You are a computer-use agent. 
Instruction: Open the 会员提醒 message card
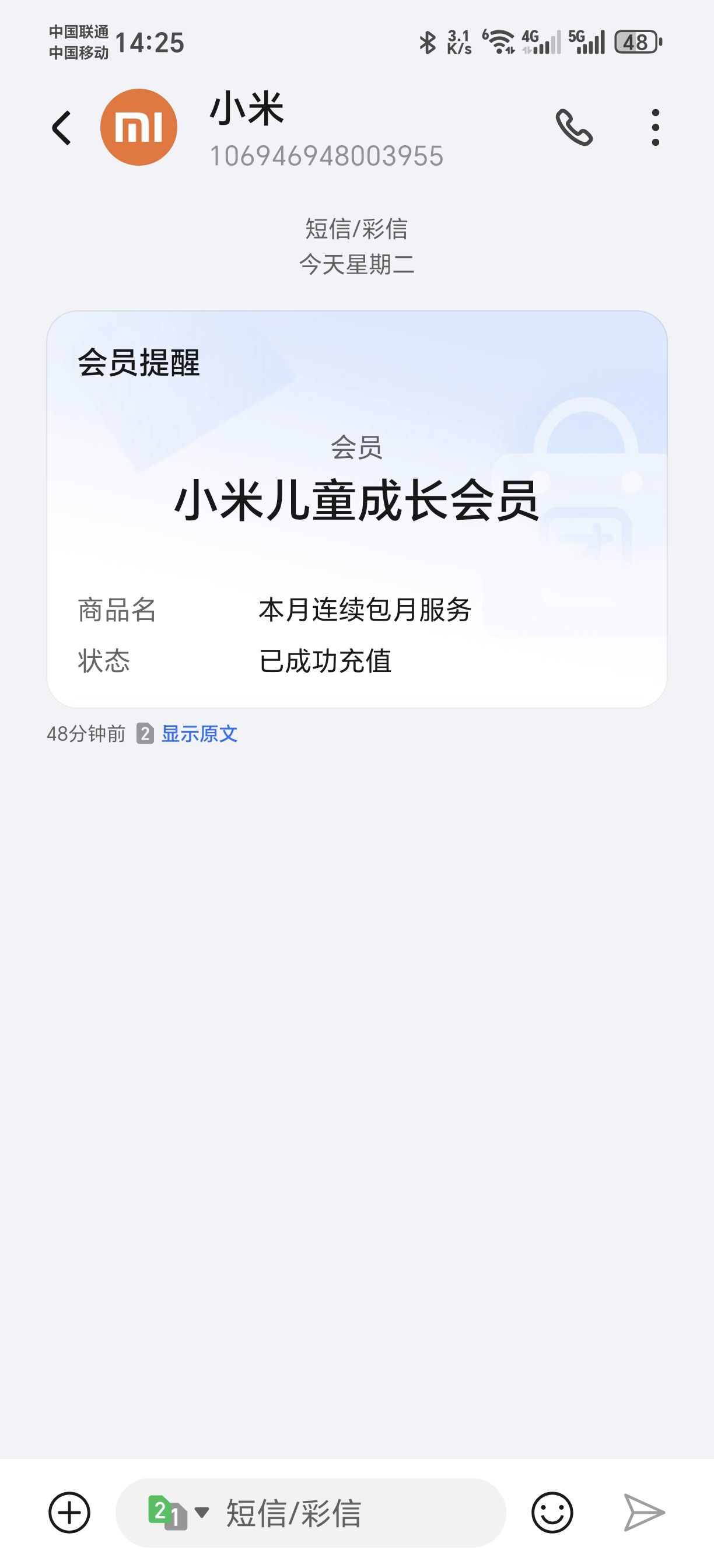point(356,509)
